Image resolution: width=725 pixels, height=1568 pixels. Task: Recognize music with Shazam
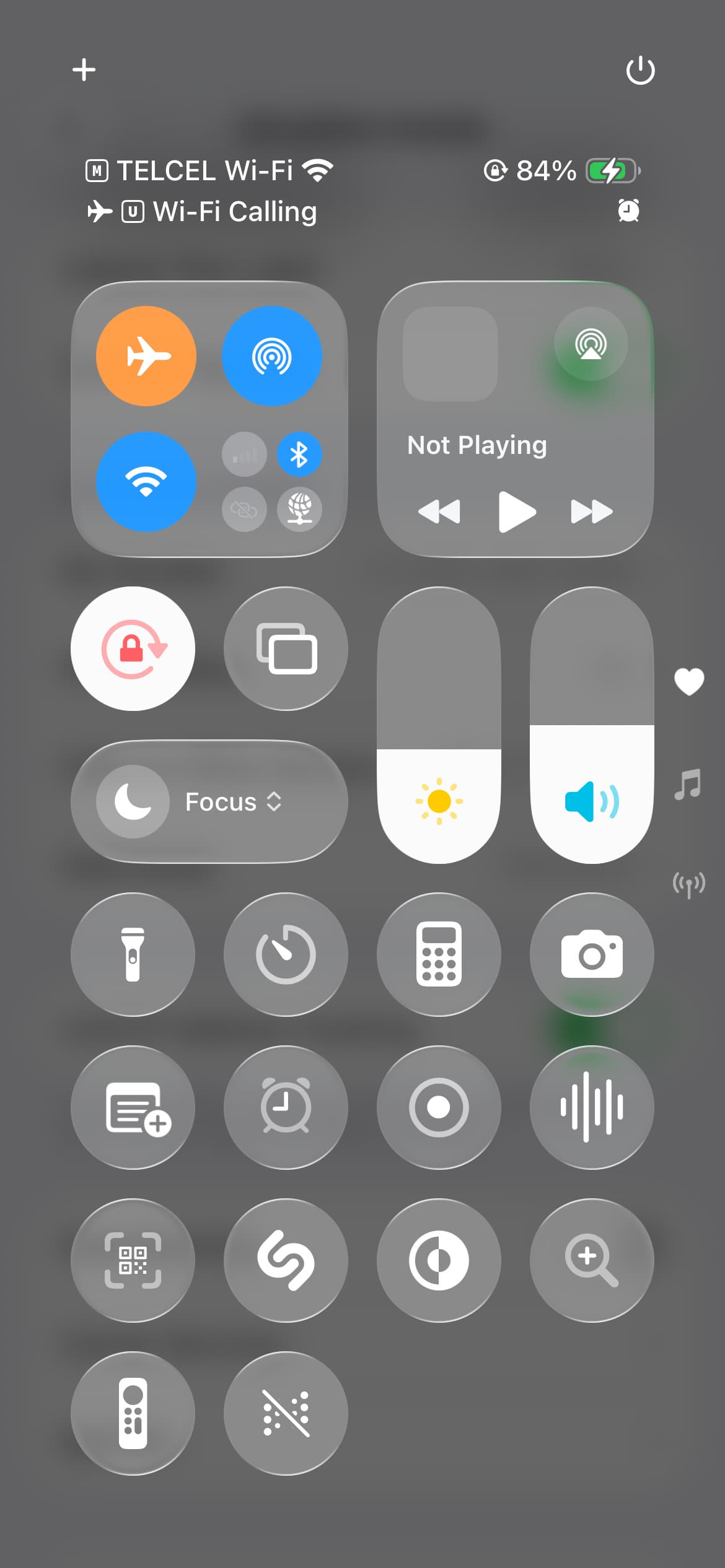(286, 1260)
